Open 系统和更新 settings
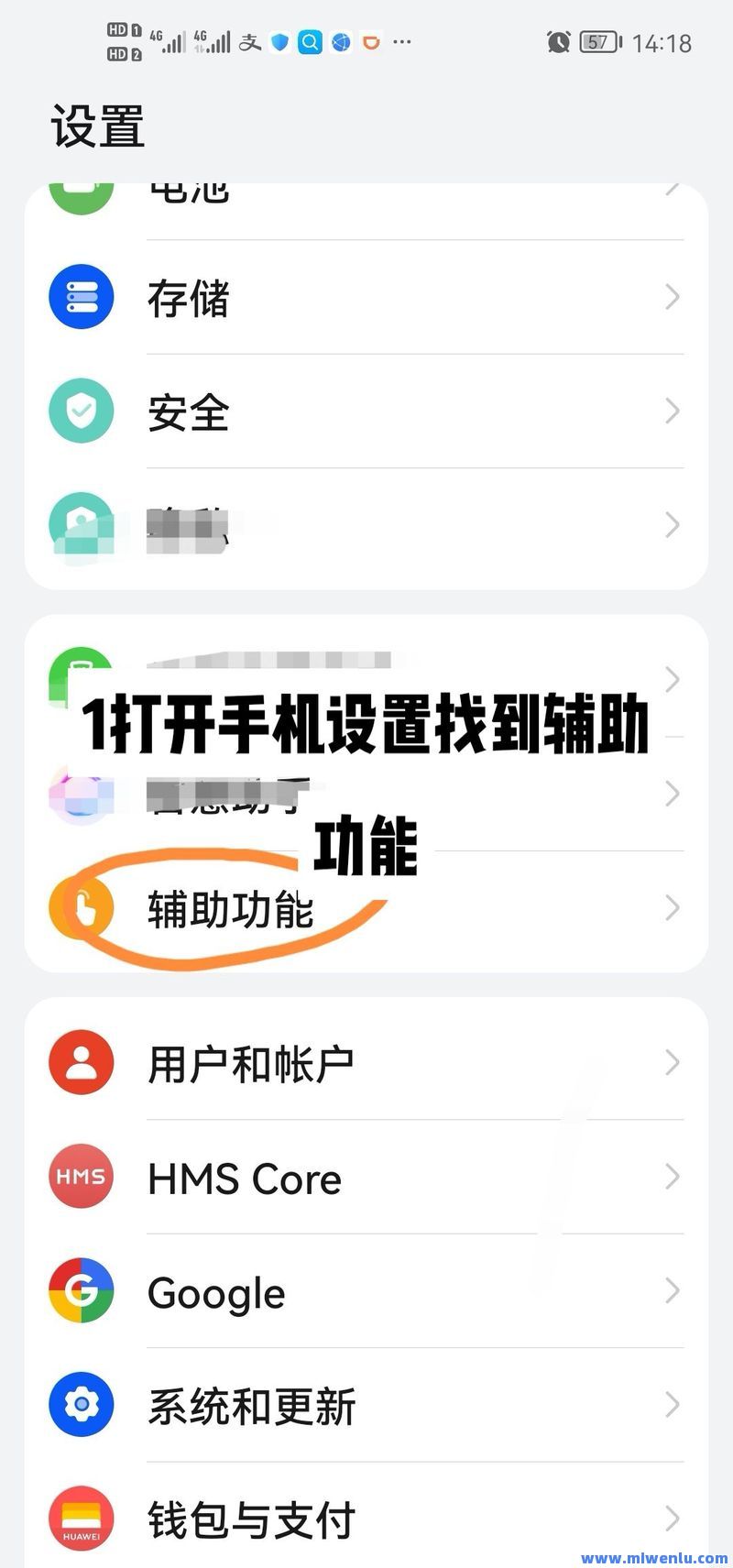This screenshot has height=1568, width=733. point(366,1405)
